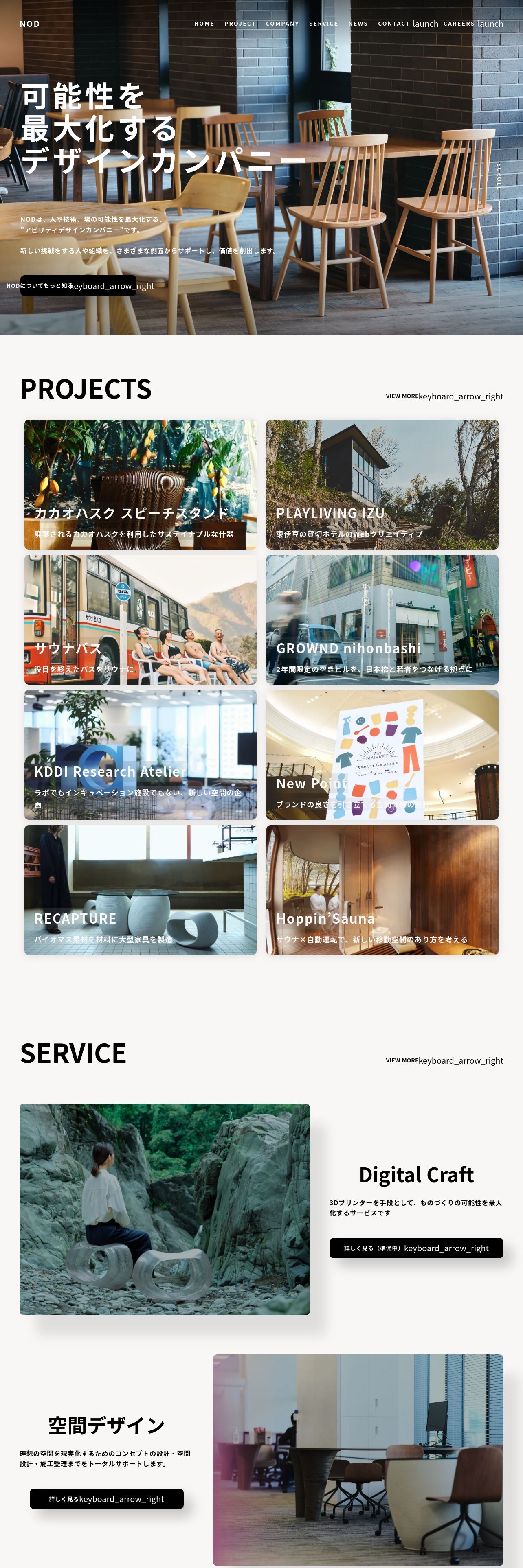
Task: Open the CONTACT external link
Action: click(407, 24)
